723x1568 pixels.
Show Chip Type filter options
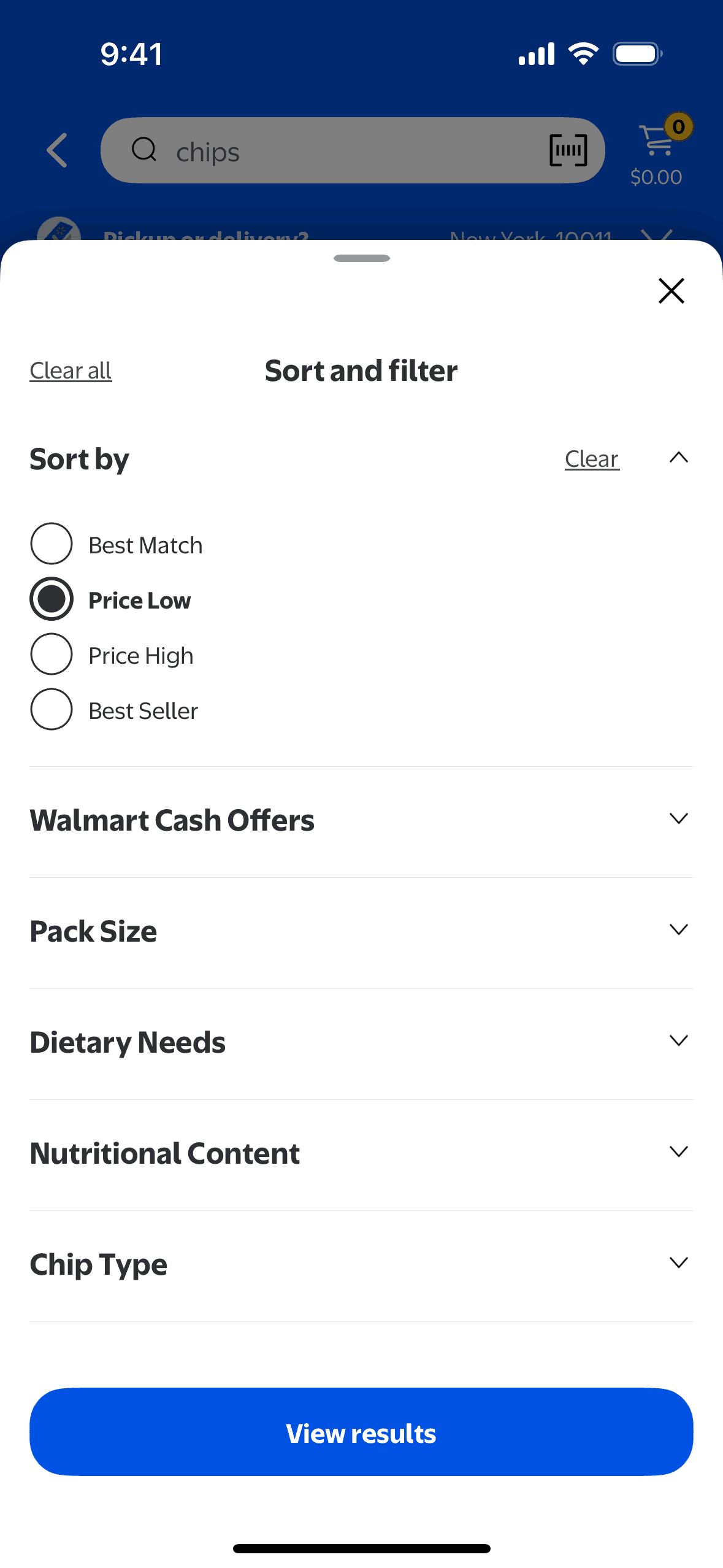coord(678,1263)
